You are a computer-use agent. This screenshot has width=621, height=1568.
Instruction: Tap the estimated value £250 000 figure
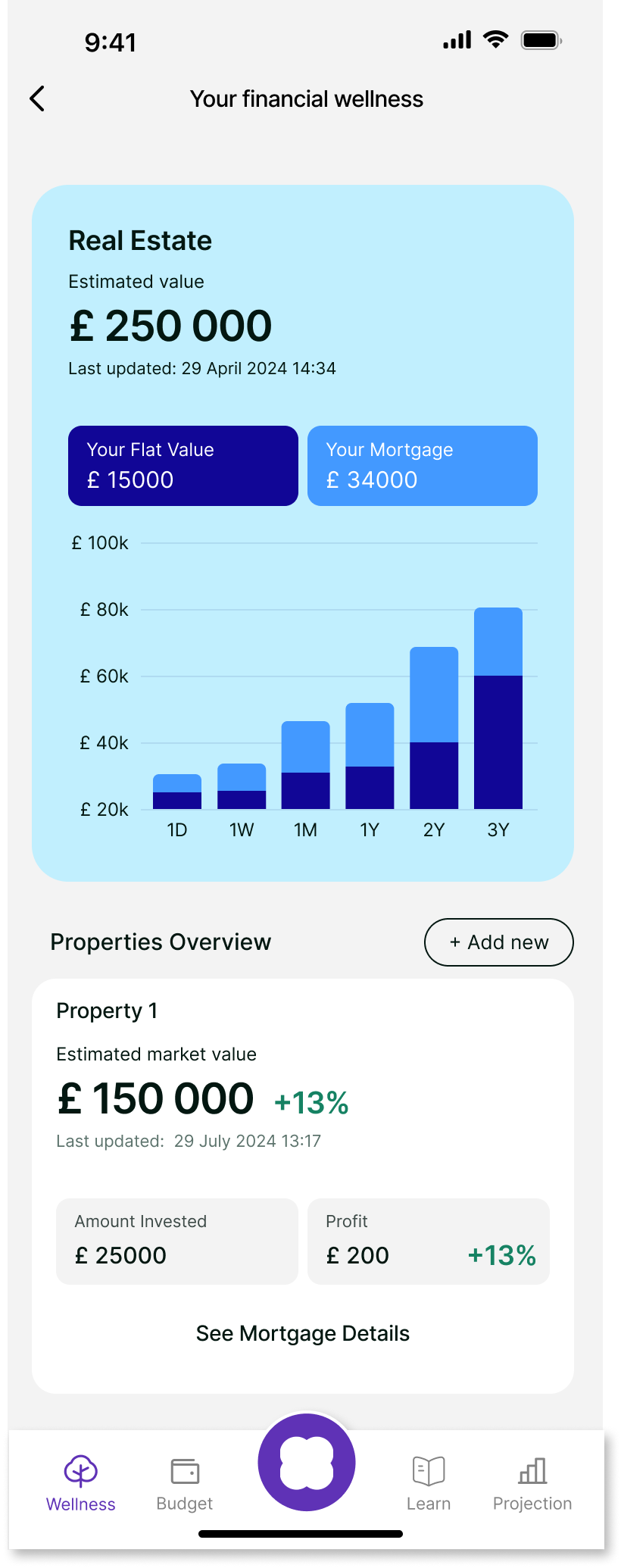tap(170, 326)
